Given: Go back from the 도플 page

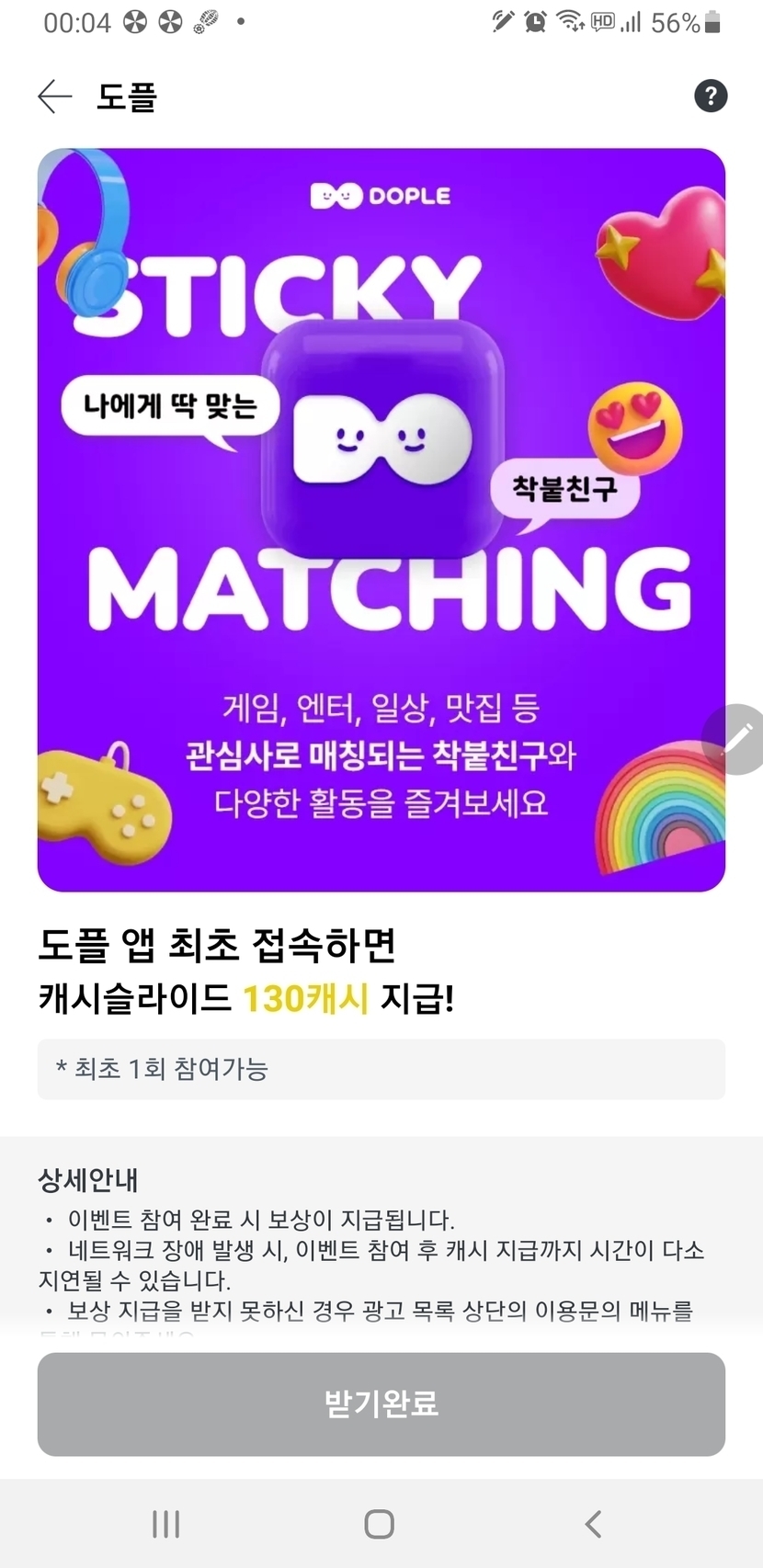Looking at the screenshot, I should 55,96.
